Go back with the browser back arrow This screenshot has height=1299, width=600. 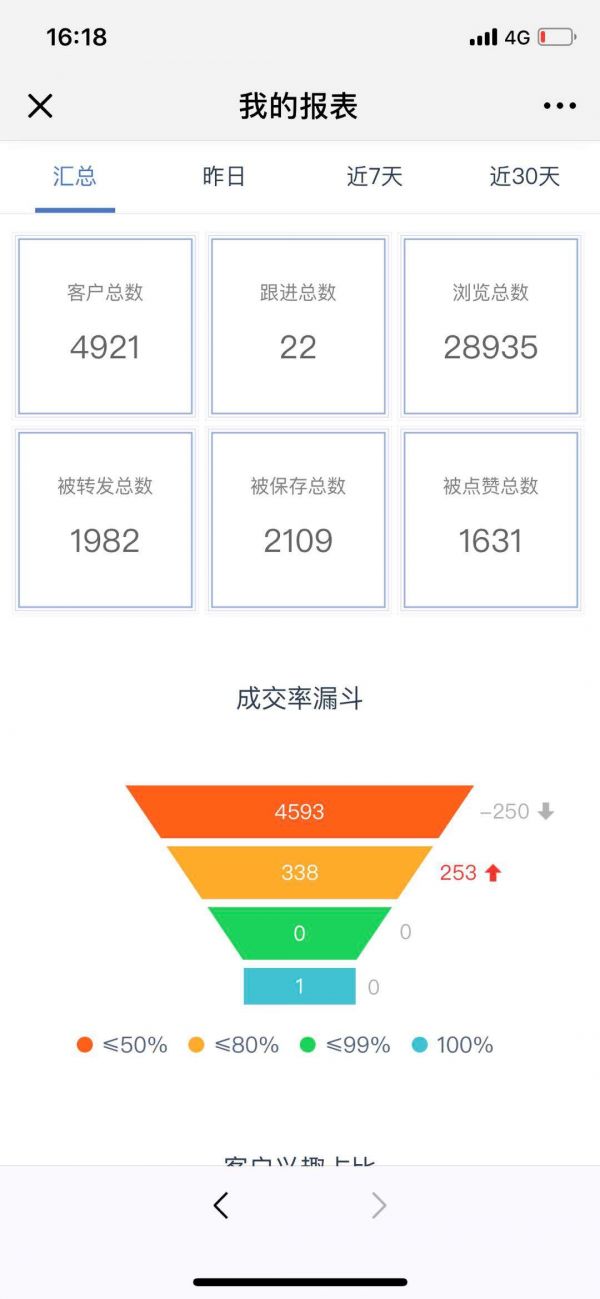coord(221,1206)
